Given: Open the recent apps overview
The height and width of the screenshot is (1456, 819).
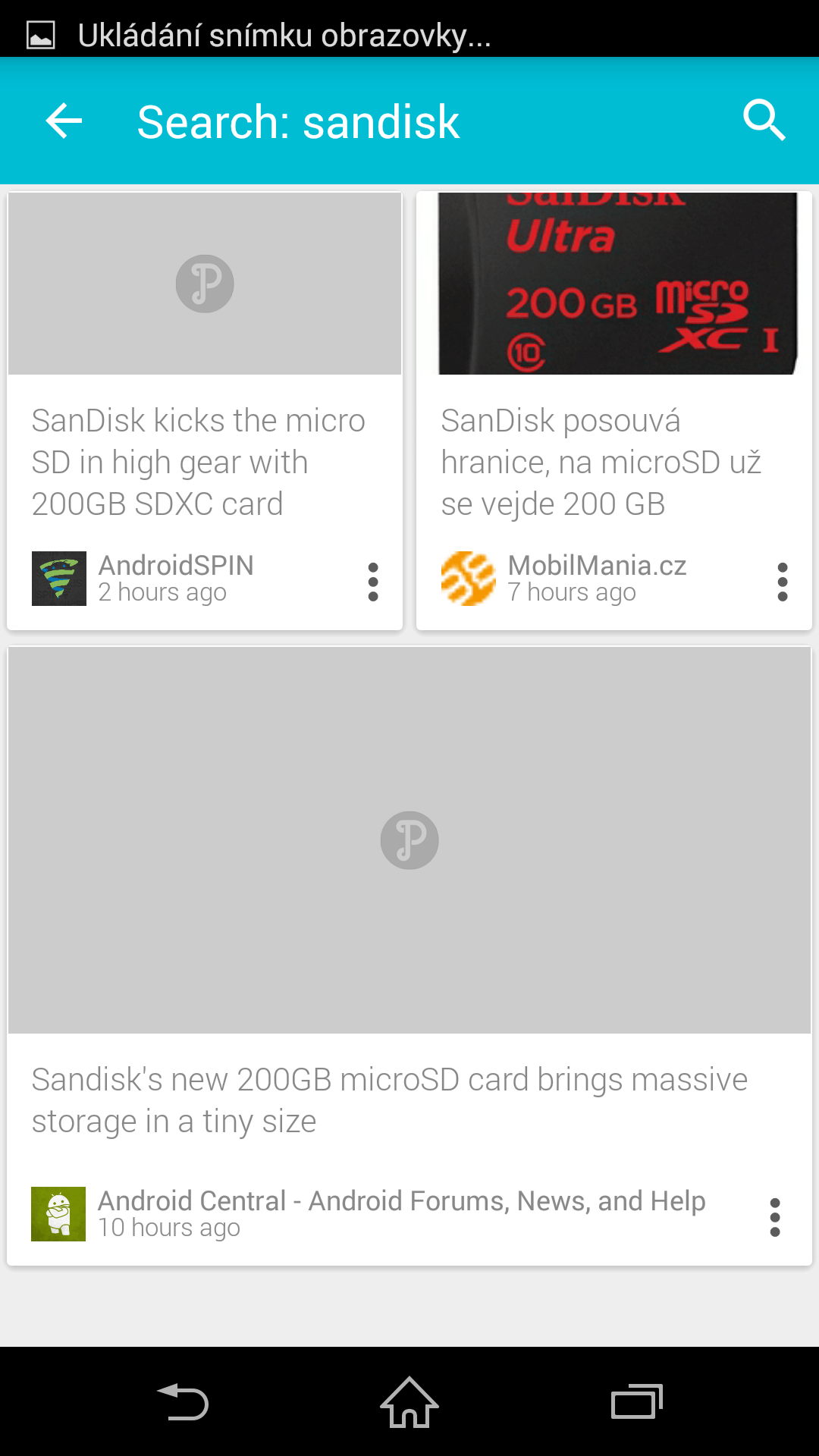Looking at the screenshot, I should tap(636, 1402).
